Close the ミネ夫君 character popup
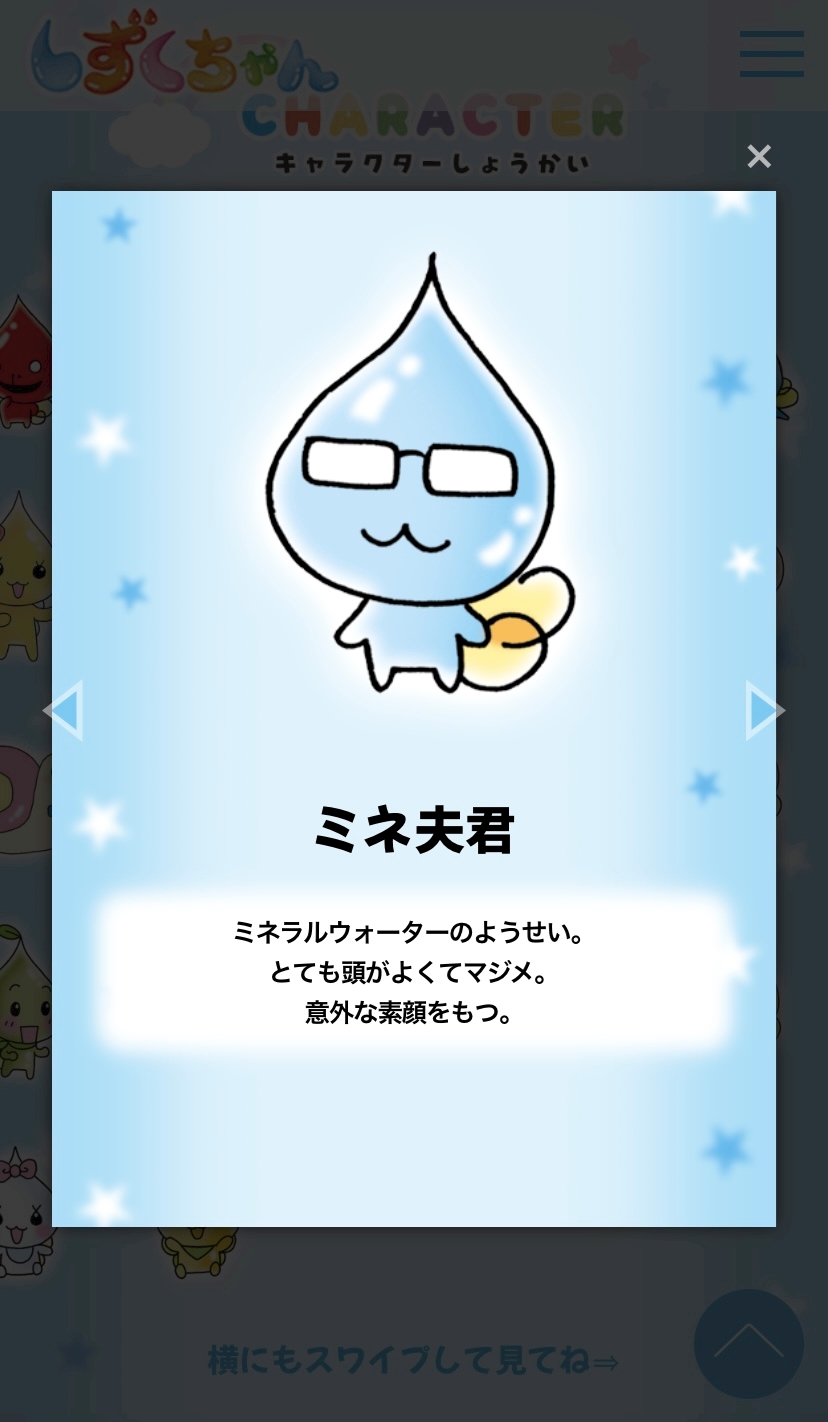This screenshot has width=828, height=1422. click(x=759, y=156)
